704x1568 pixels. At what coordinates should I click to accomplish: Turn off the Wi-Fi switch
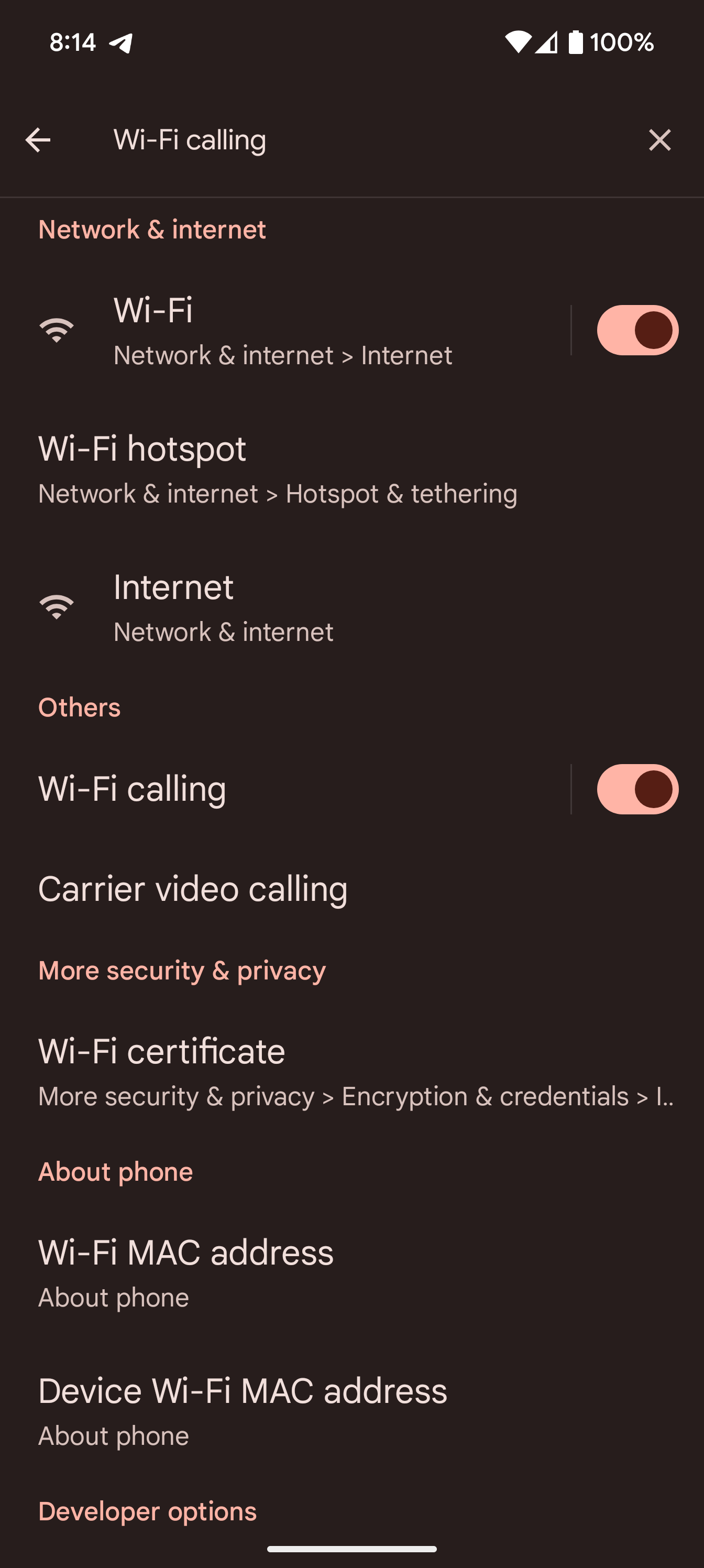click(637, 331)
